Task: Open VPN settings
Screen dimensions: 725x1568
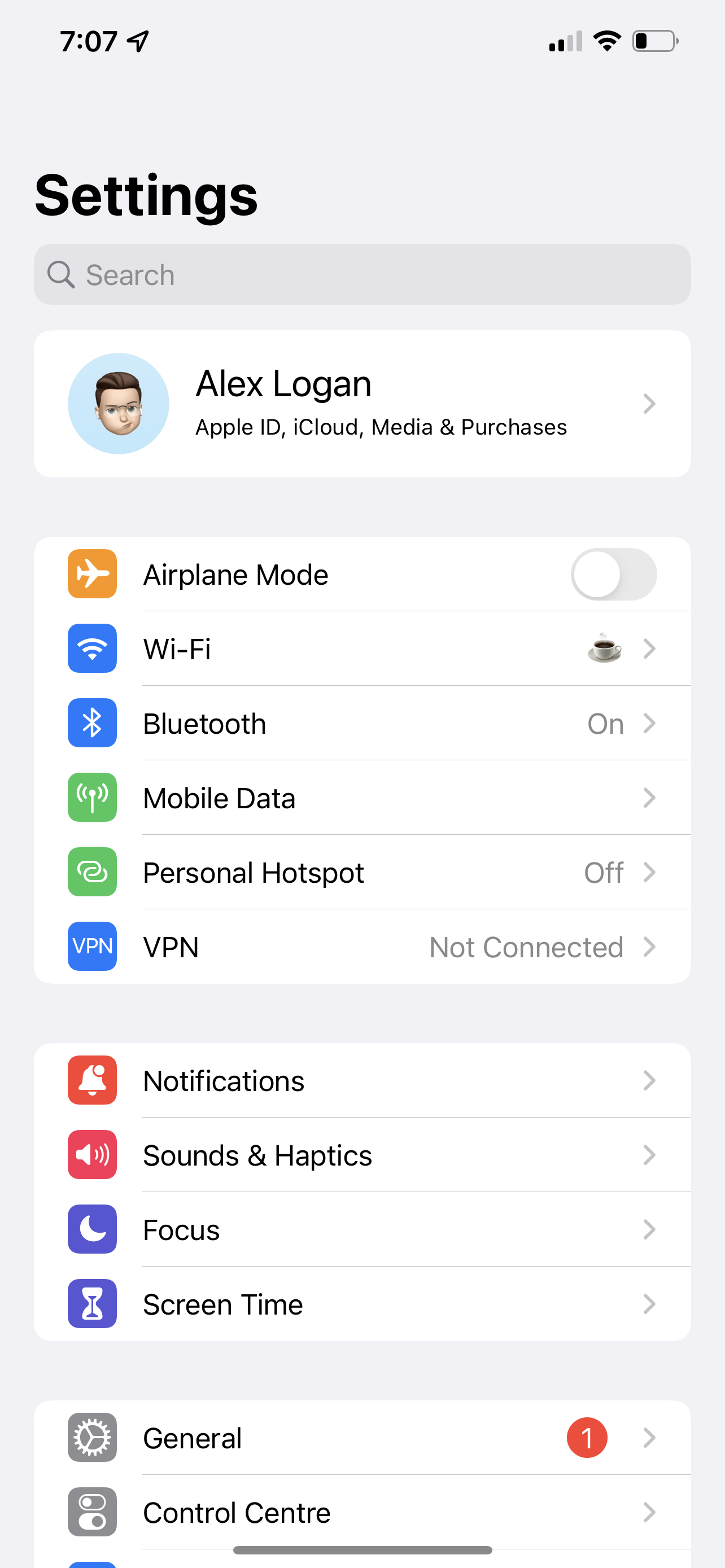Action: [x=362, y=947]
